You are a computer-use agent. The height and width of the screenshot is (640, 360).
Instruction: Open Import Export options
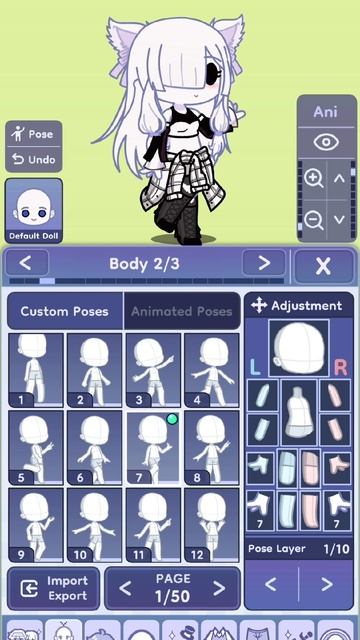[53, 588]
